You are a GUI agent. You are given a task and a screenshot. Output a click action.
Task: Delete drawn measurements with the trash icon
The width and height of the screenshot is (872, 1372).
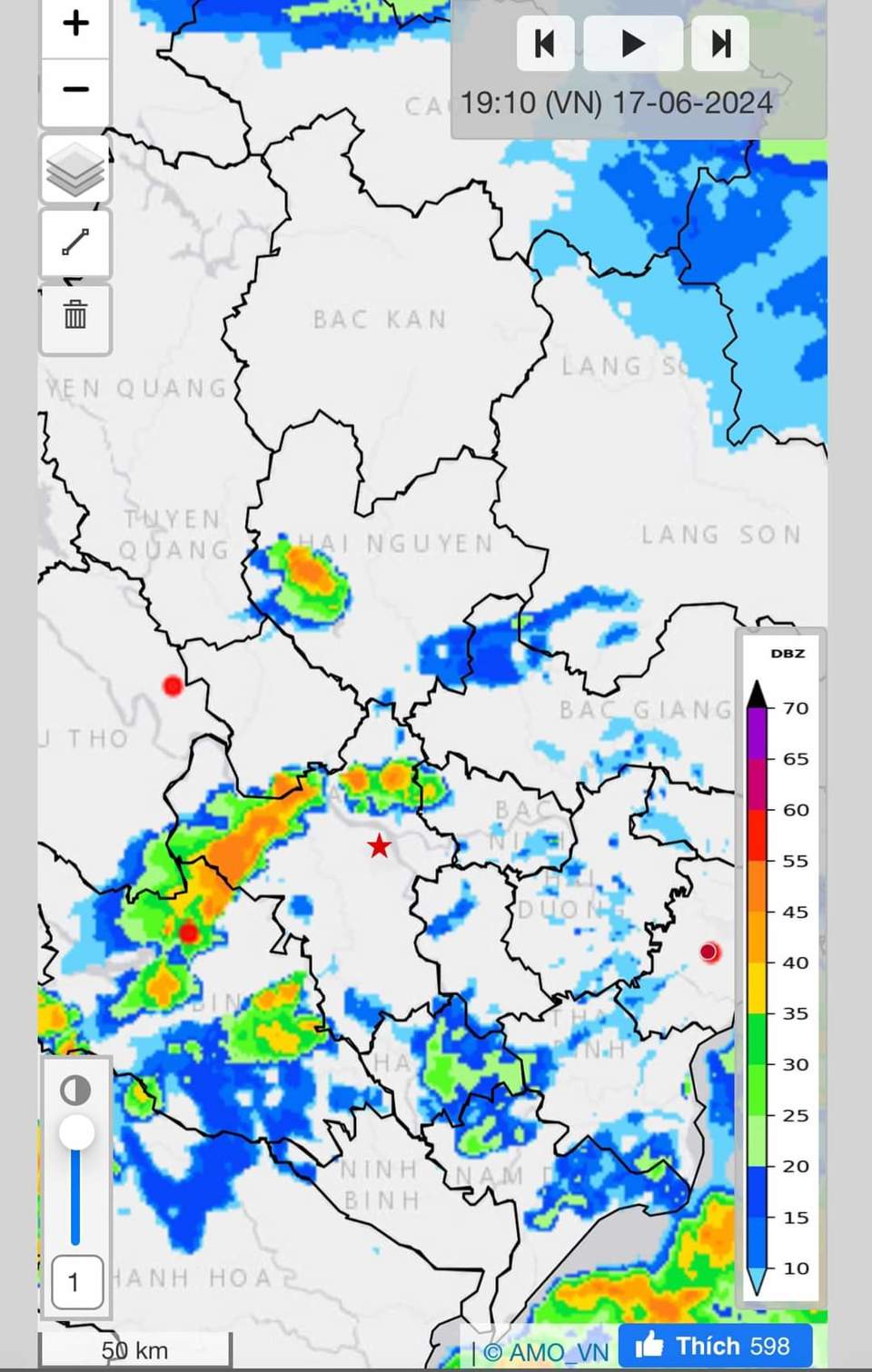tap(75, 316)
